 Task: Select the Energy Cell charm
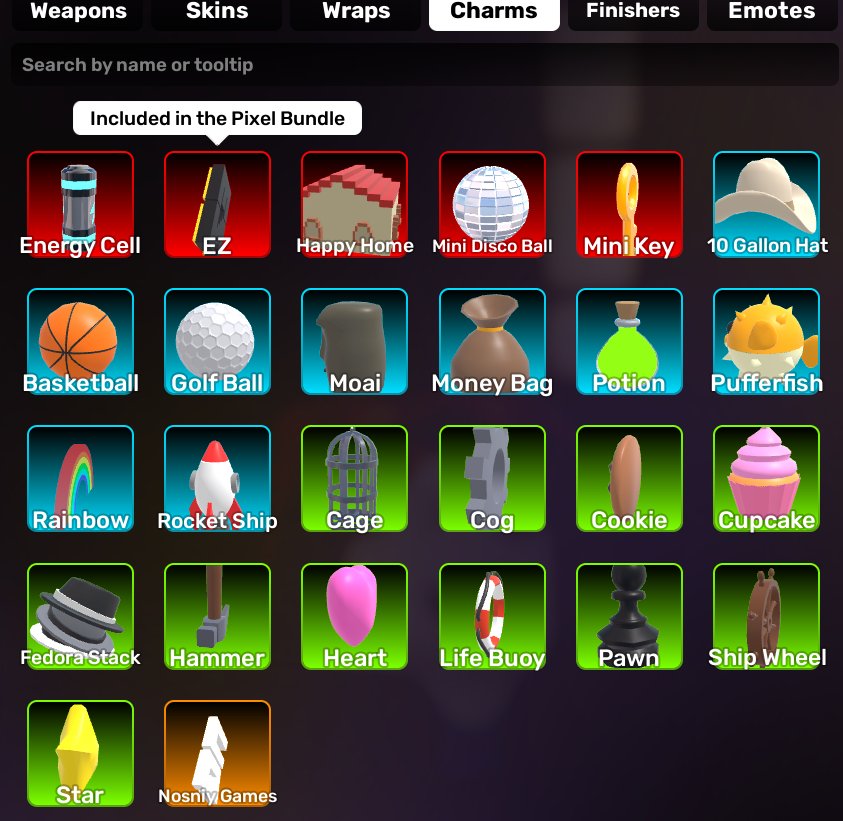click(81, 204)
